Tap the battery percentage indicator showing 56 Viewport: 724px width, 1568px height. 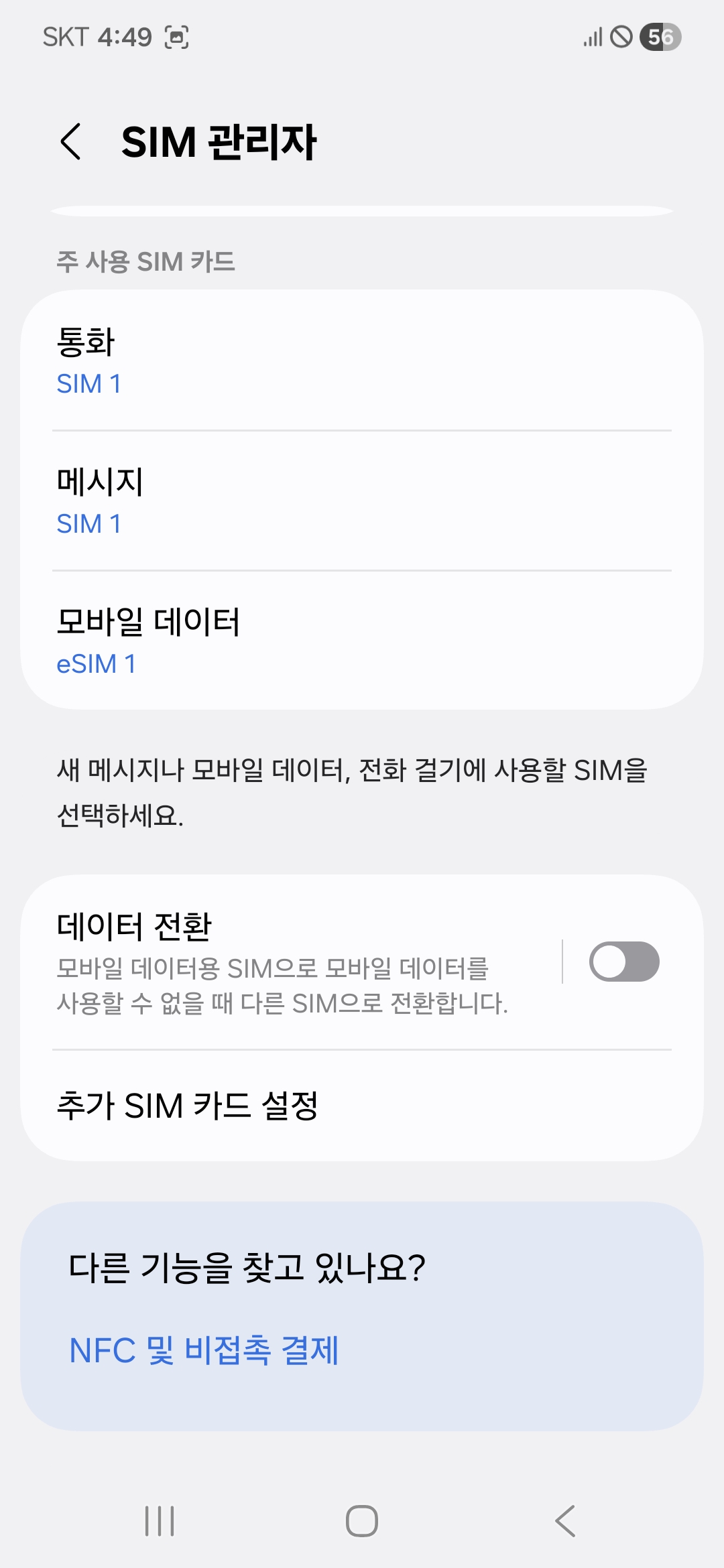point(662,38)
